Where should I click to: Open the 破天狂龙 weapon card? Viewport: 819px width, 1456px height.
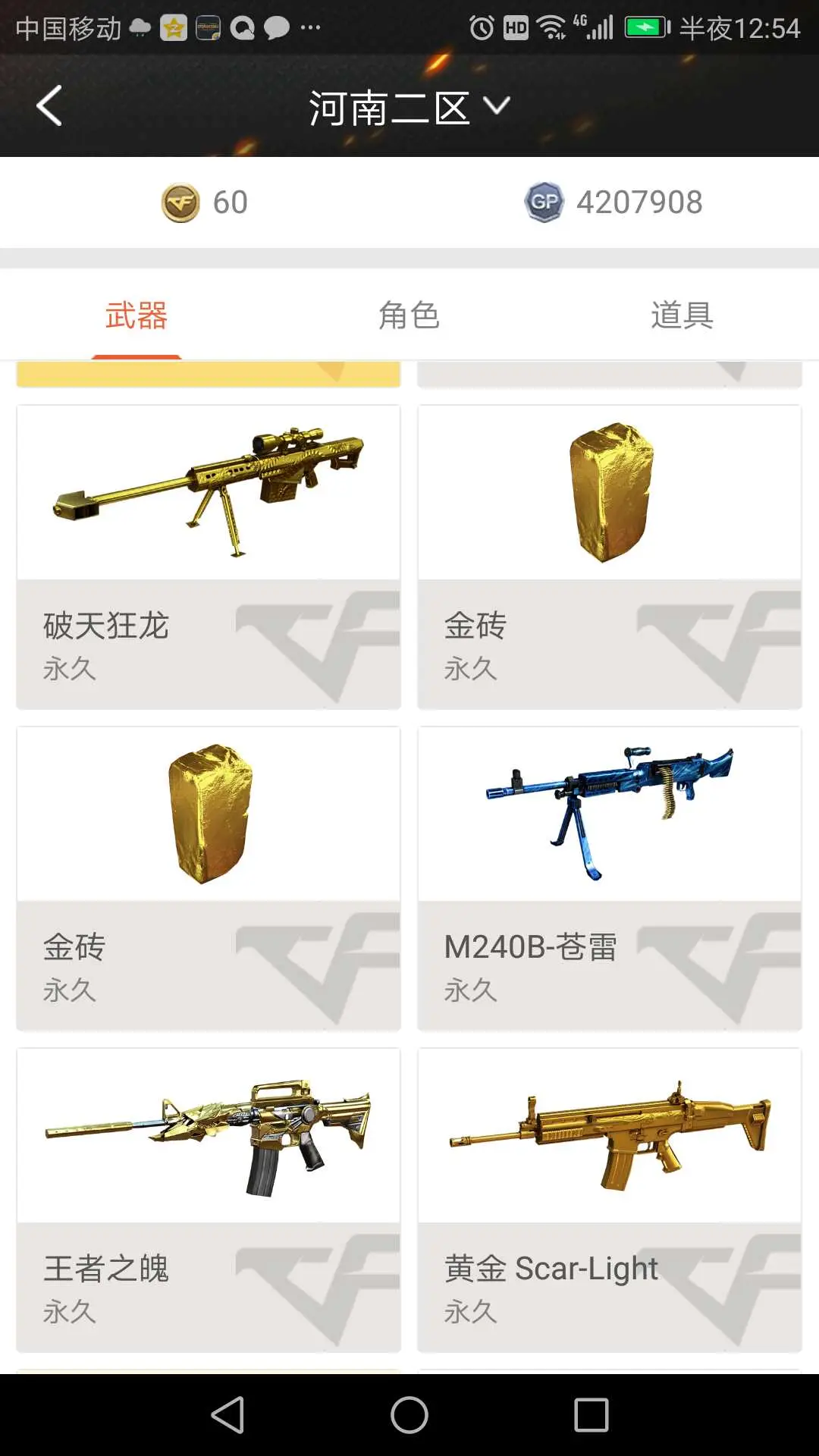209,557
